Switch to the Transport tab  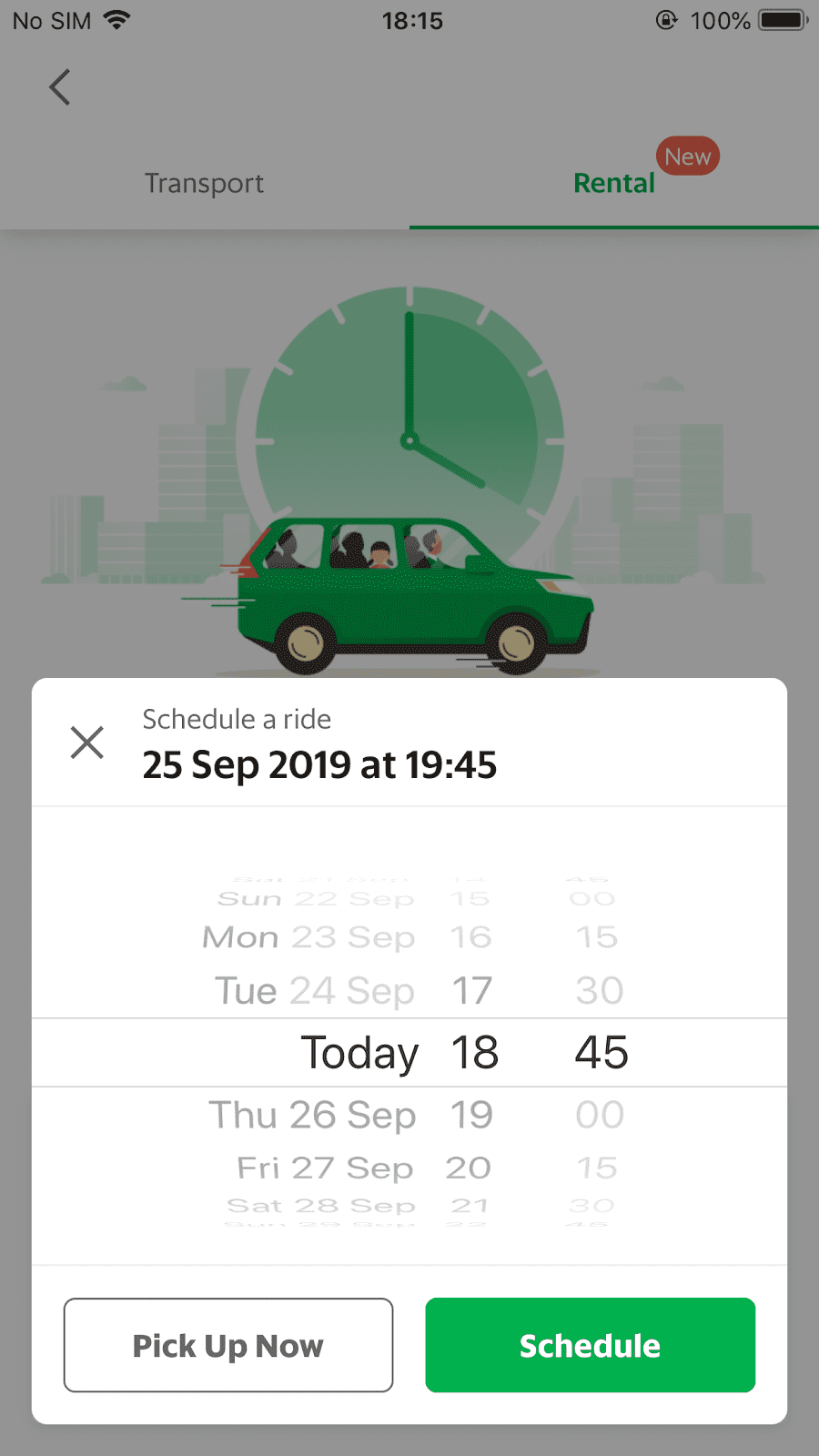pyautogui.click(x=205, y=183)
